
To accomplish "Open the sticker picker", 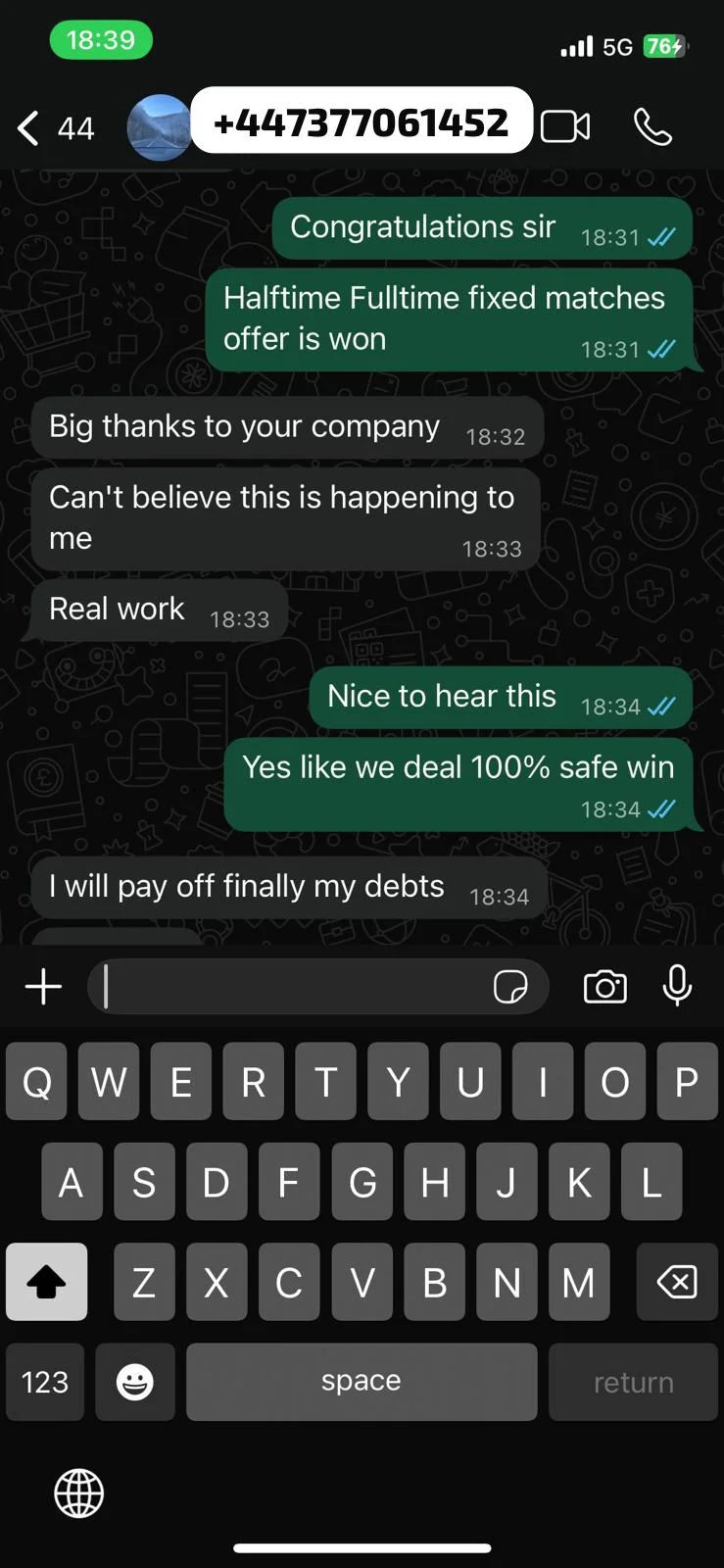I will (x=510, y=987).
